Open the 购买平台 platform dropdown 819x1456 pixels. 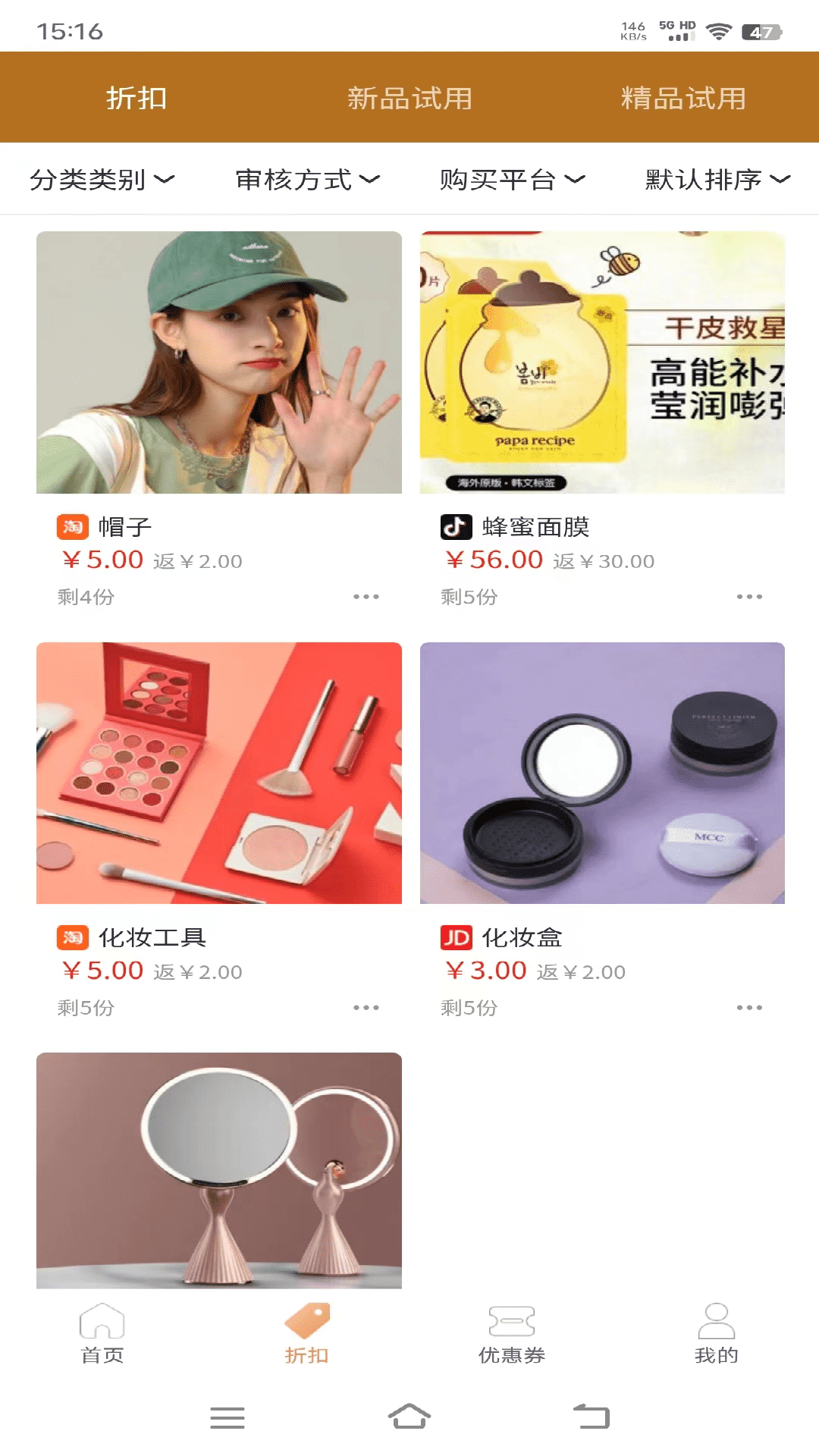point(513,180)
